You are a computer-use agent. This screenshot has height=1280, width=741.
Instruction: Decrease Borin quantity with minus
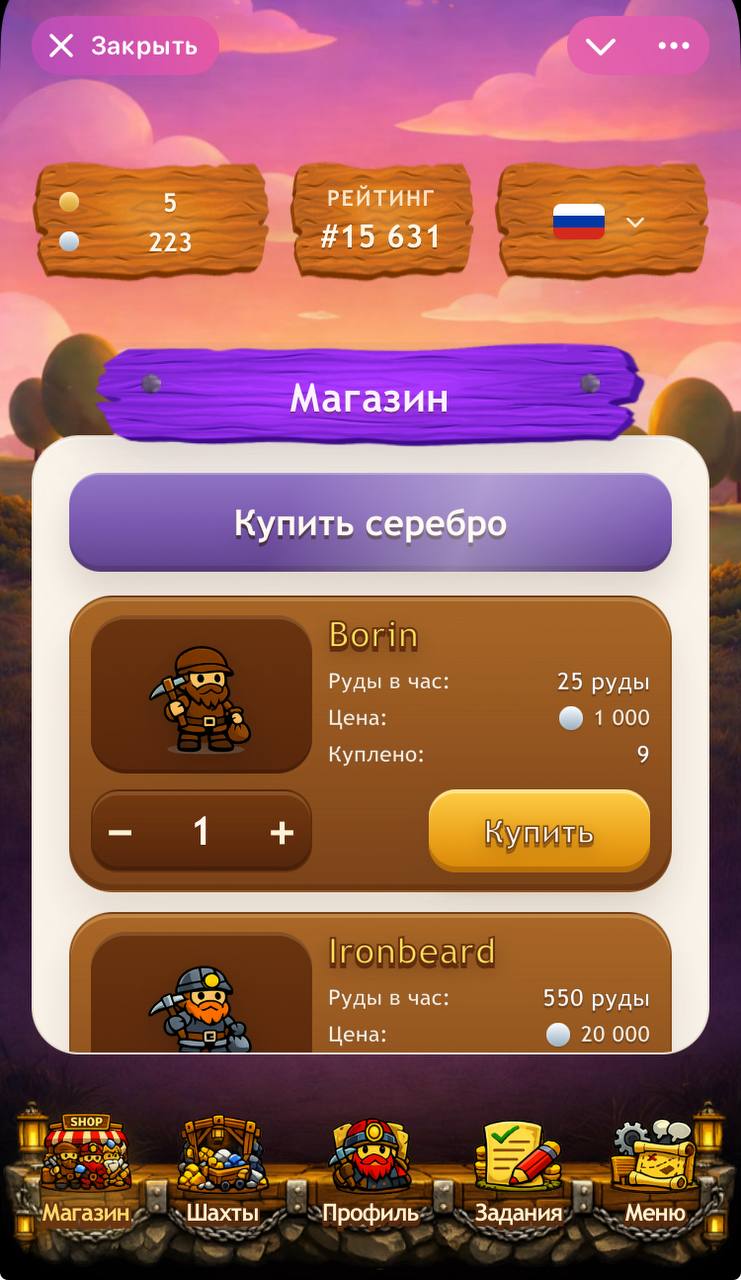click(121, 832)
